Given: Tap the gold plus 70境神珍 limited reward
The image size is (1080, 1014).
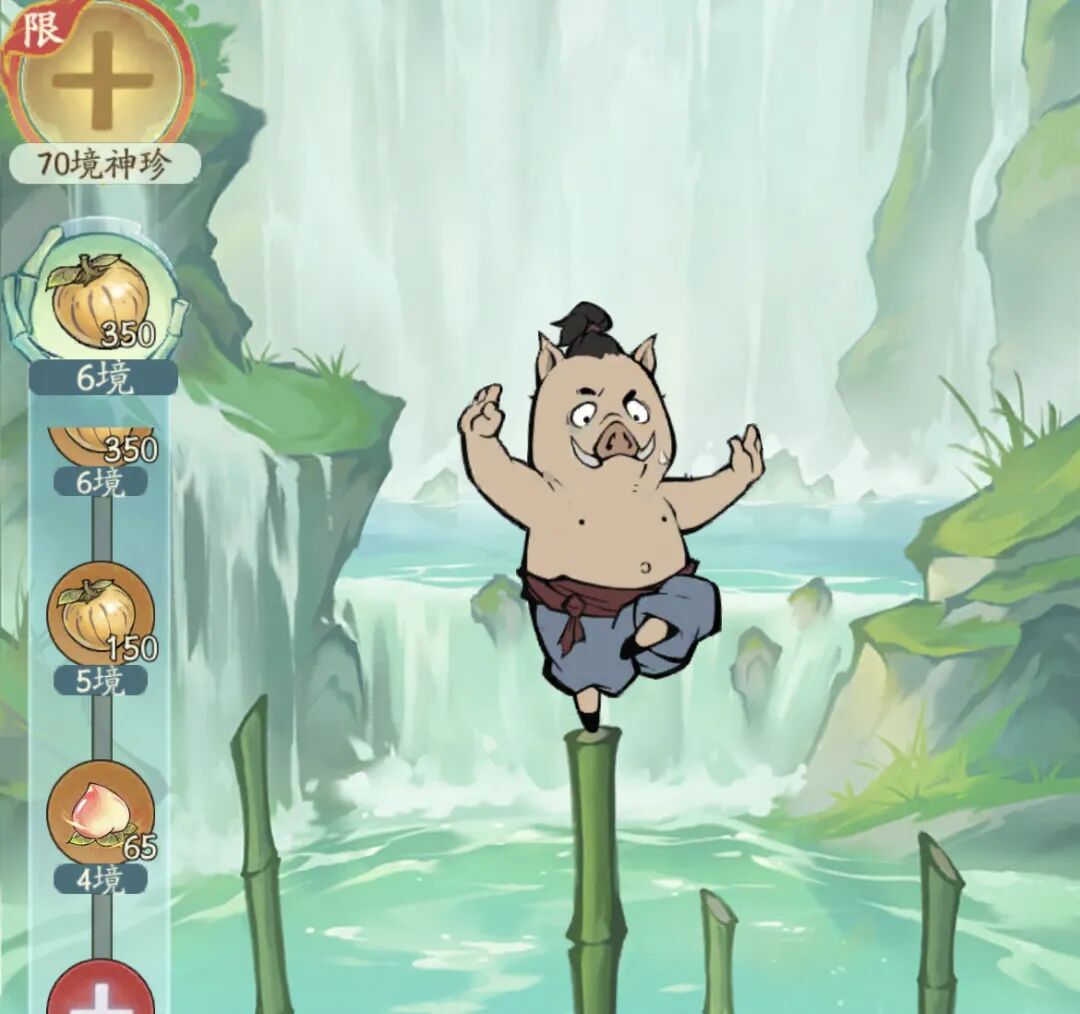Looking at the screenshot, I should click(x=100, y=80).
